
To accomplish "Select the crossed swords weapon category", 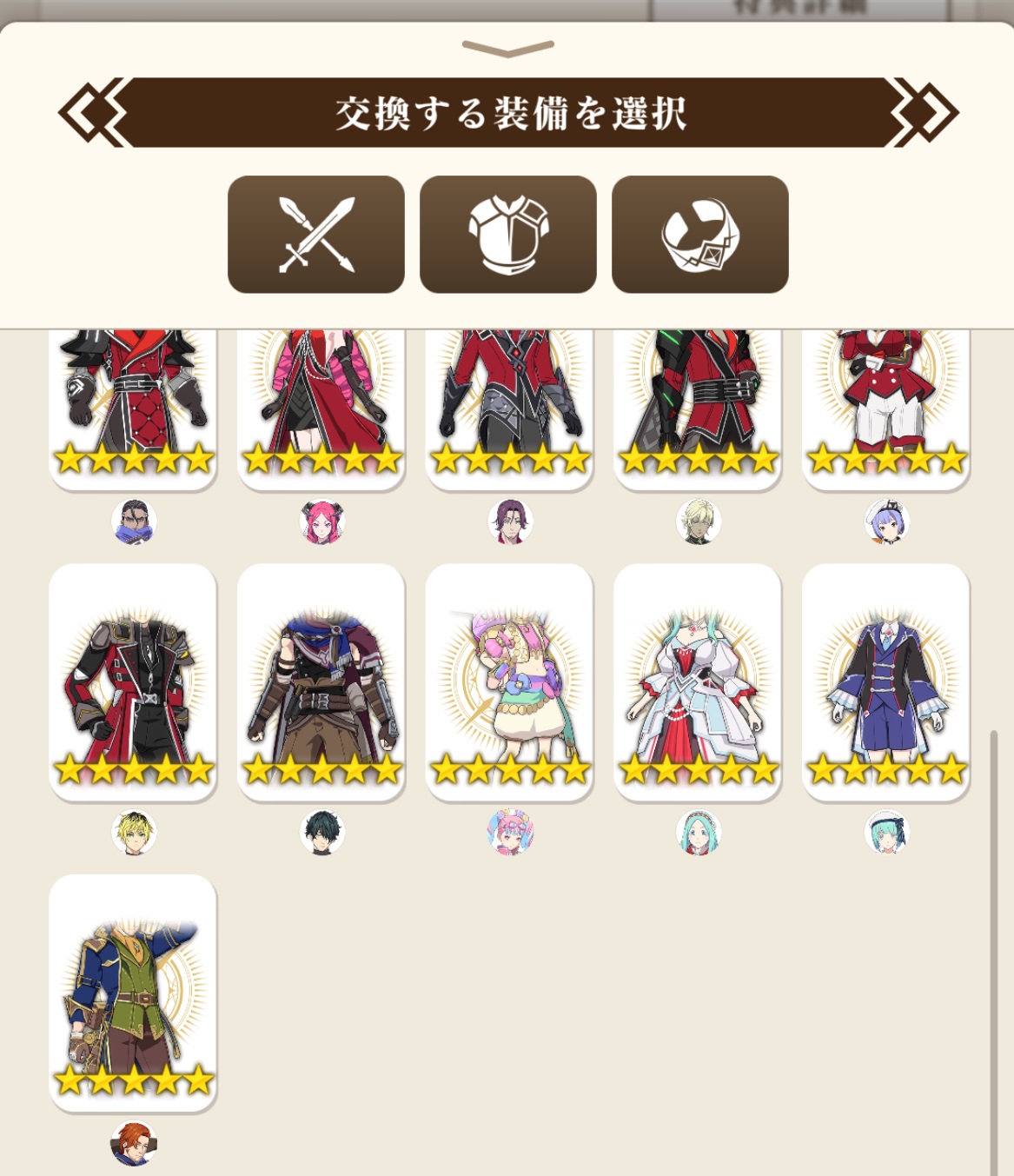I will 316,235.
